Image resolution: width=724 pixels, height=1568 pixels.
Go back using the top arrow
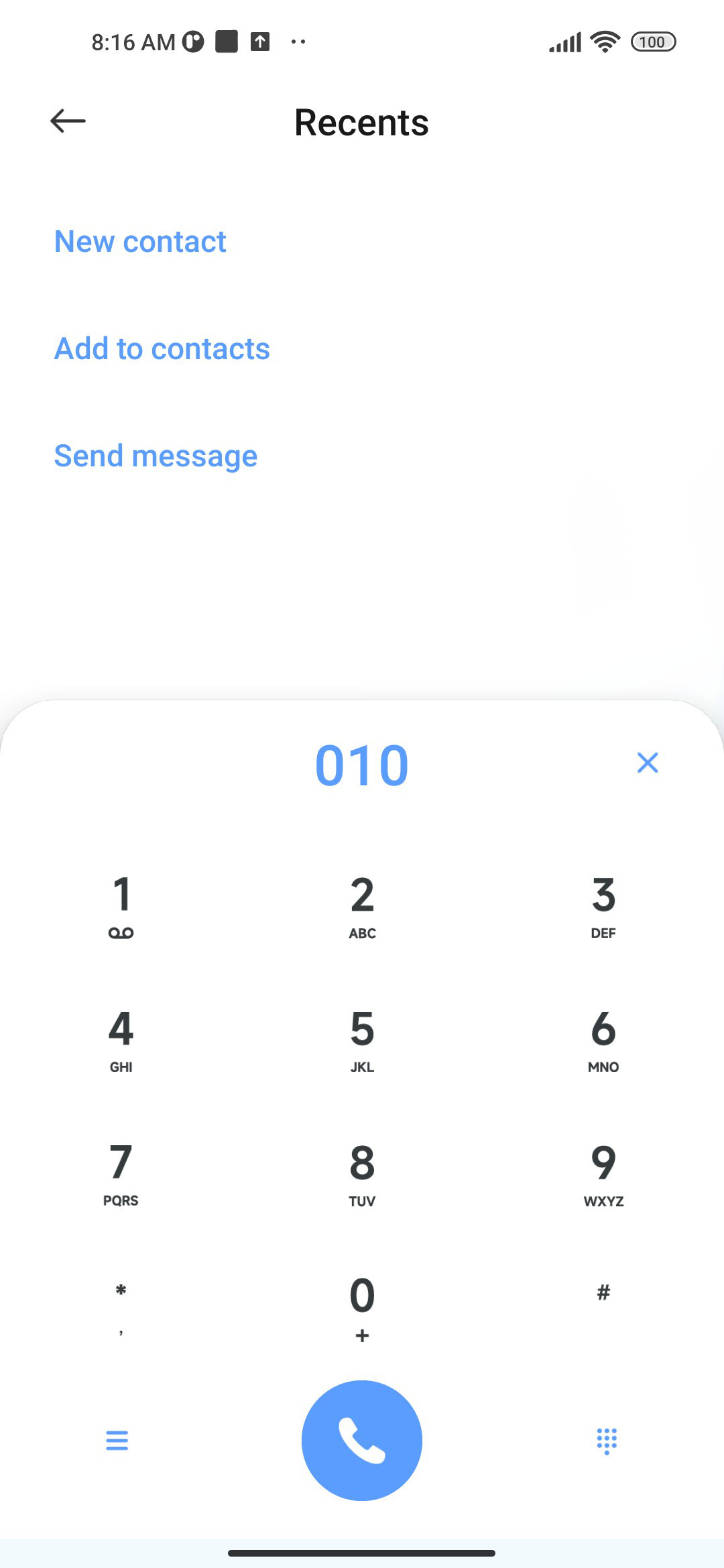(68, 121)
